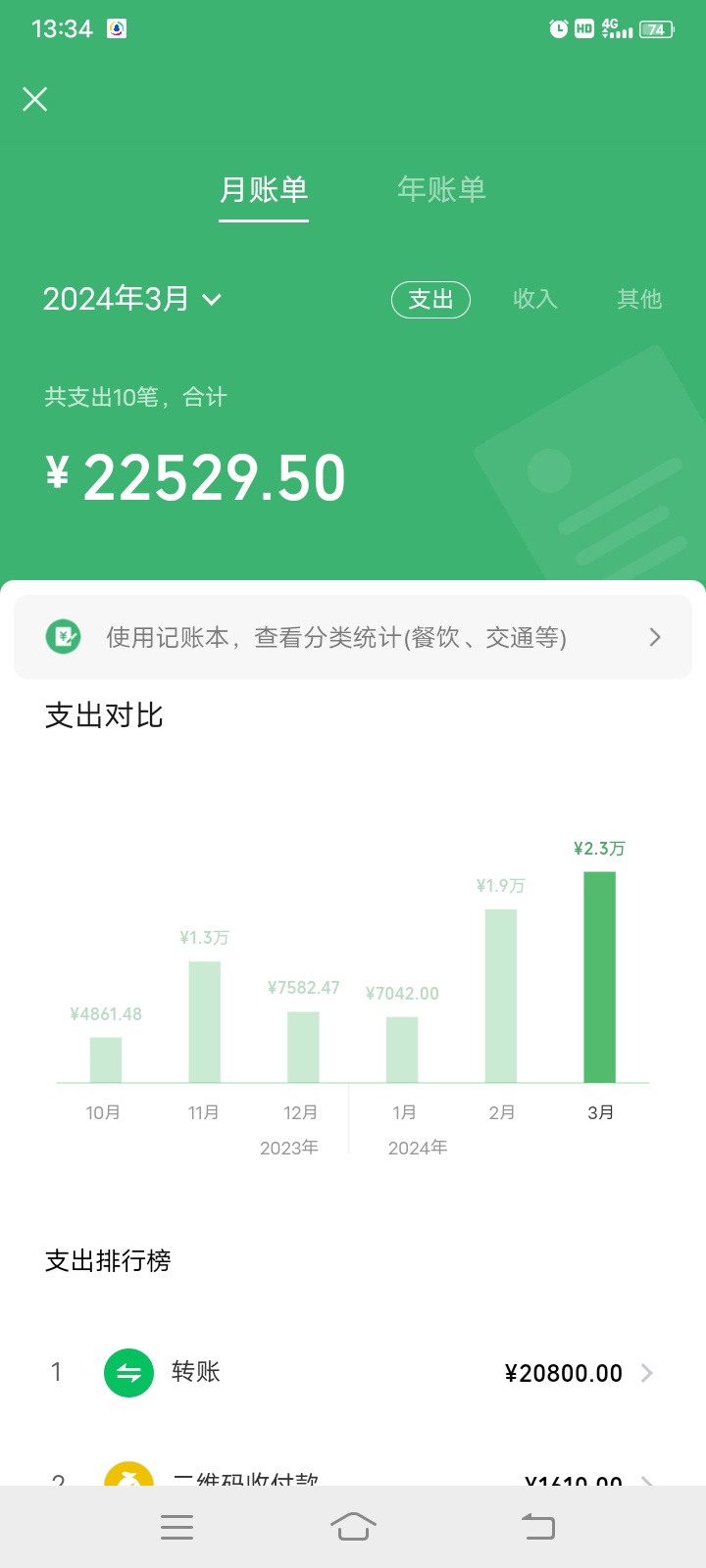Image resolution: width=706 pixels, height=1568 pixels.
Task: Switch to the 收入 view
Action: 535,299
